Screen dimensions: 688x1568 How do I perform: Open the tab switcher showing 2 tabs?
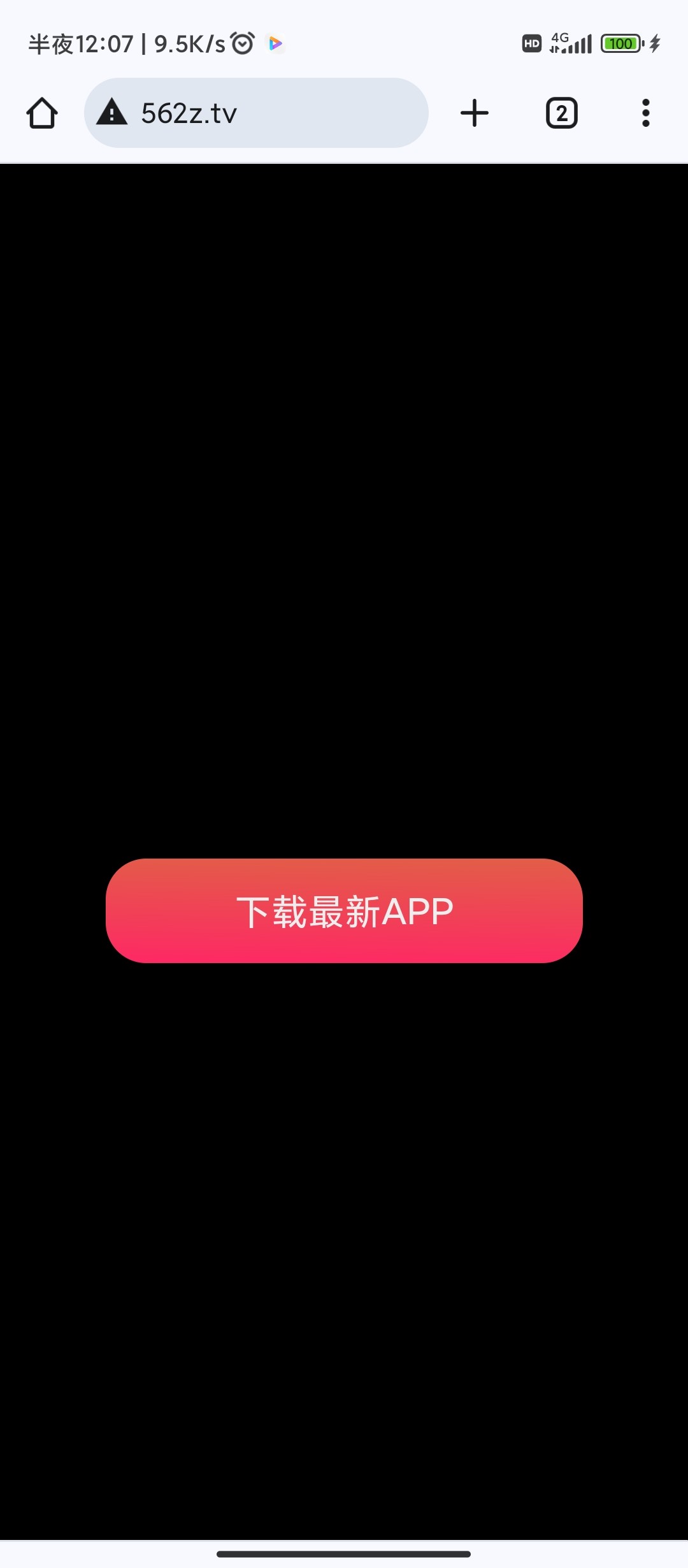(561, 113)
